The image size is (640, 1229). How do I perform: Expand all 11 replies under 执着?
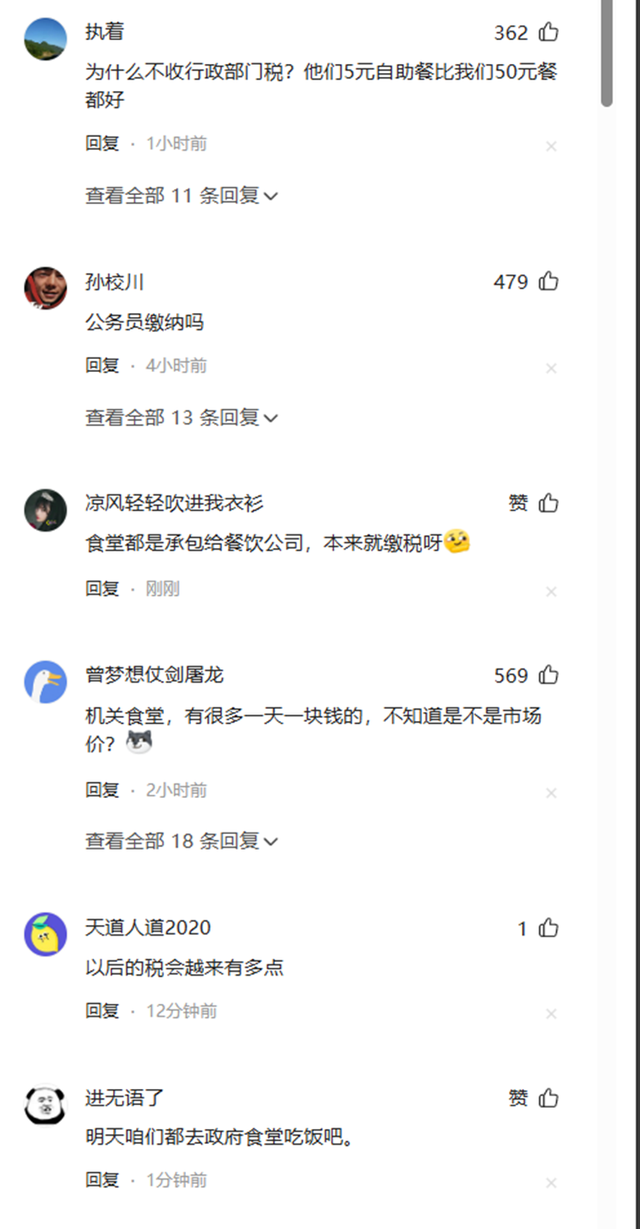181,196
